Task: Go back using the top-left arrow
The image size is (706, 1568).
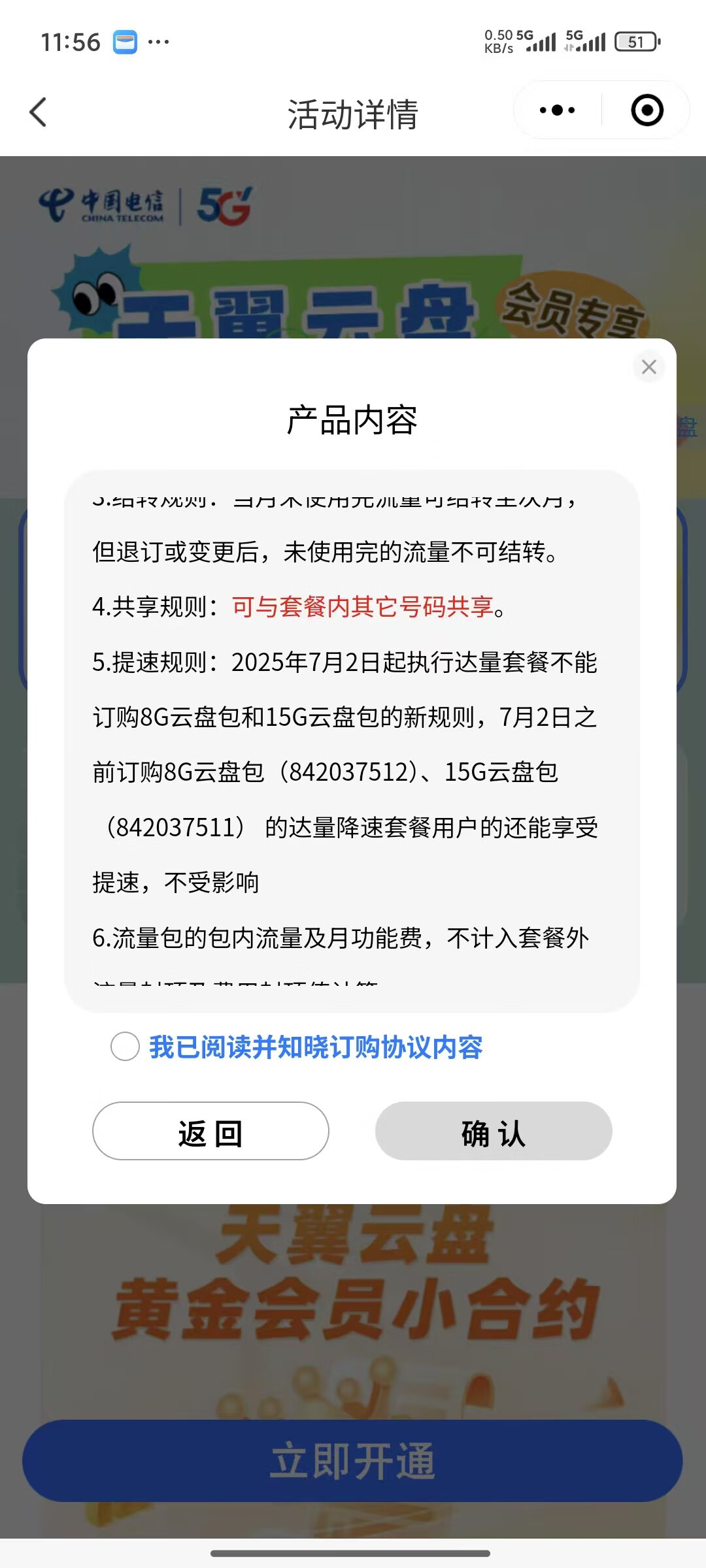Action: click(x=39, y=112)
